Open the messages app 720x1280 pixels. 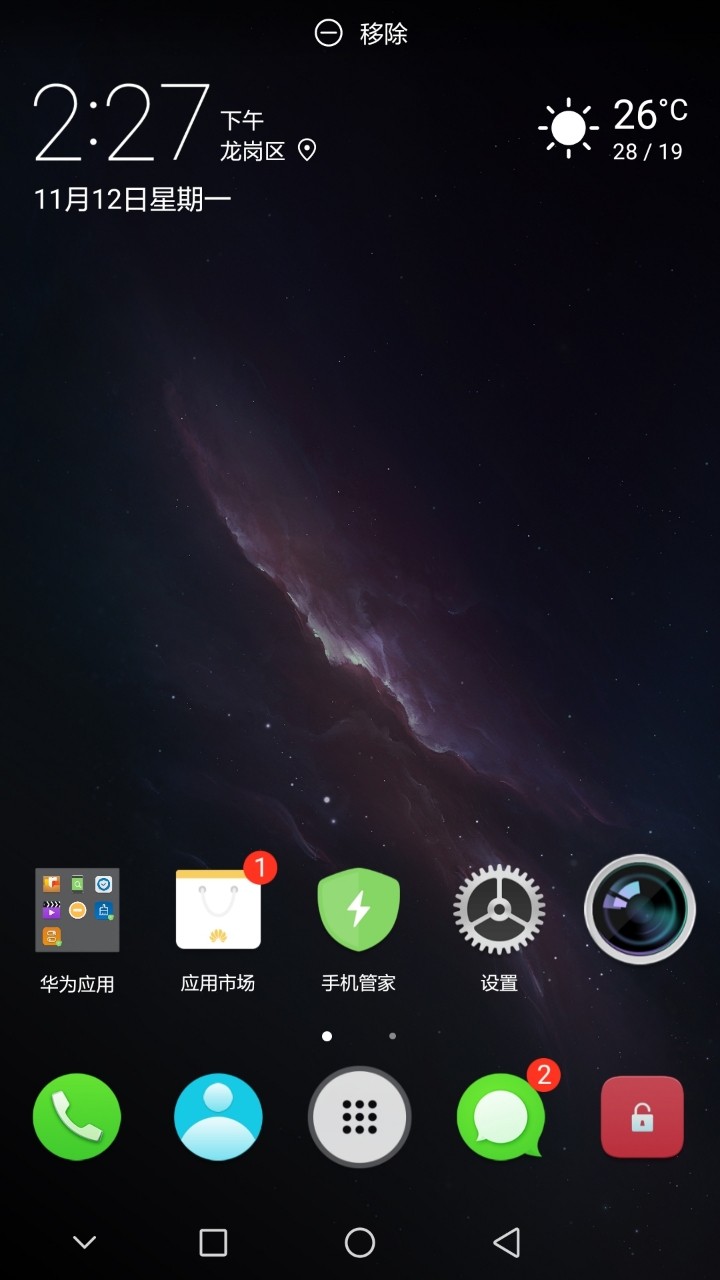pos(501,1117)
